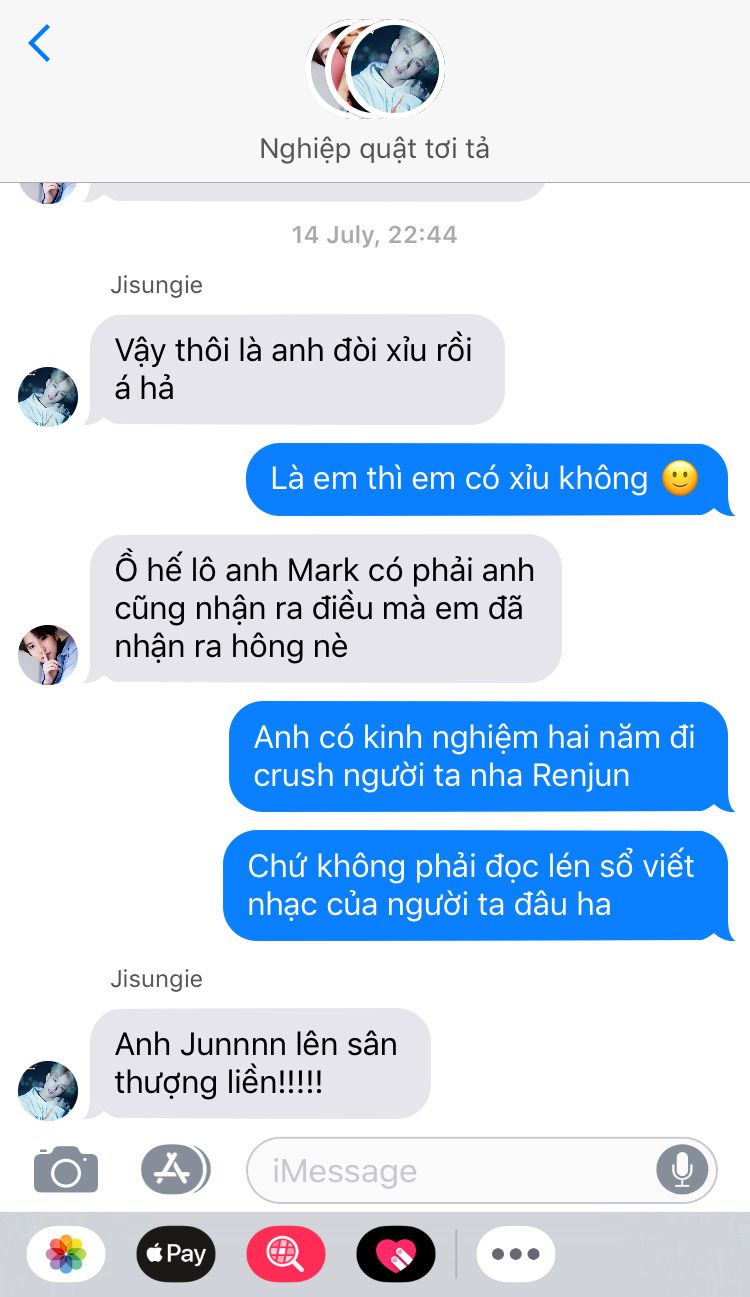Open the heart Digital Touch app
This screenshot has height=1297, width=750.
pyautogui.click(x=396, y=1253)
